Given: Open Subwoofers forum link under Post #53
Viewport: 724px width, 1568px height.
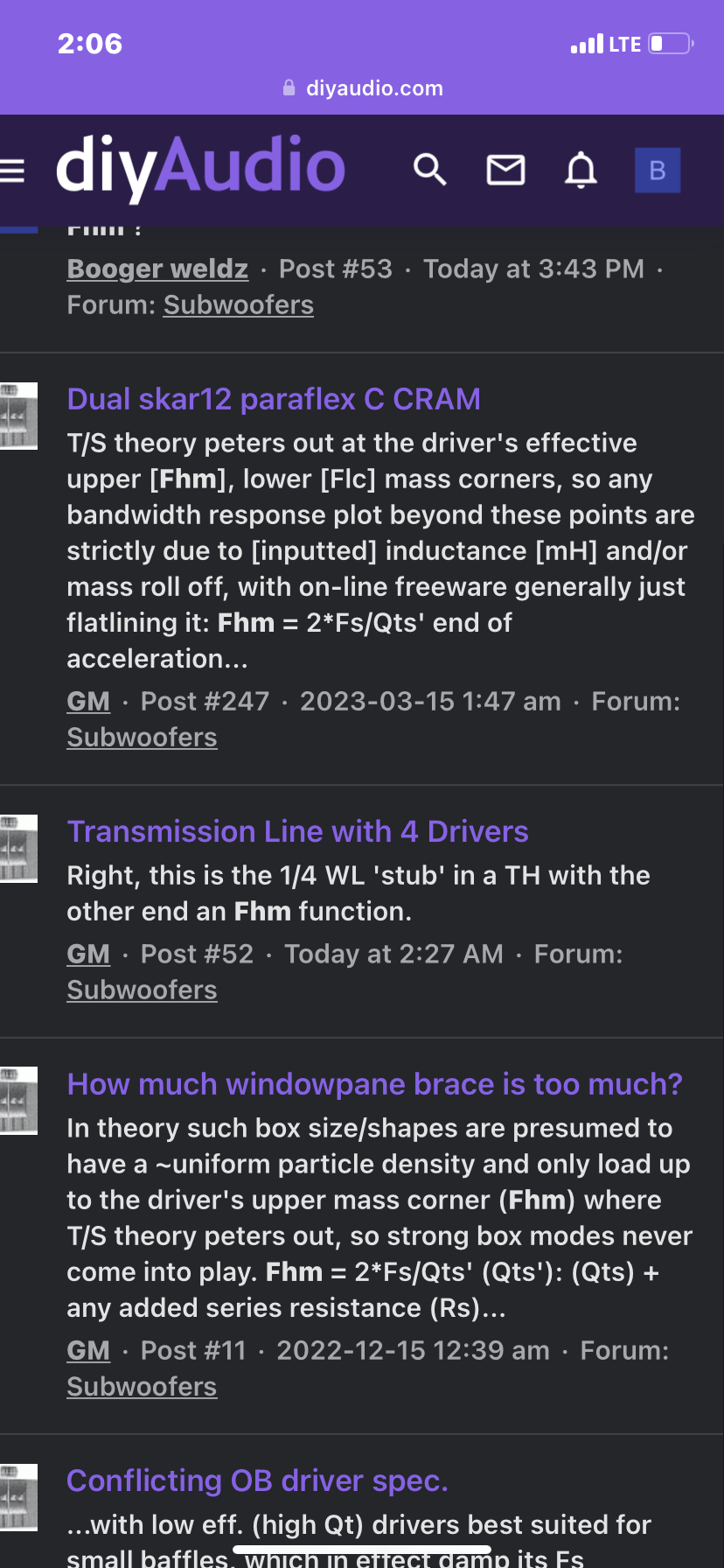Looking at the screenshot, I should point(239,304).
